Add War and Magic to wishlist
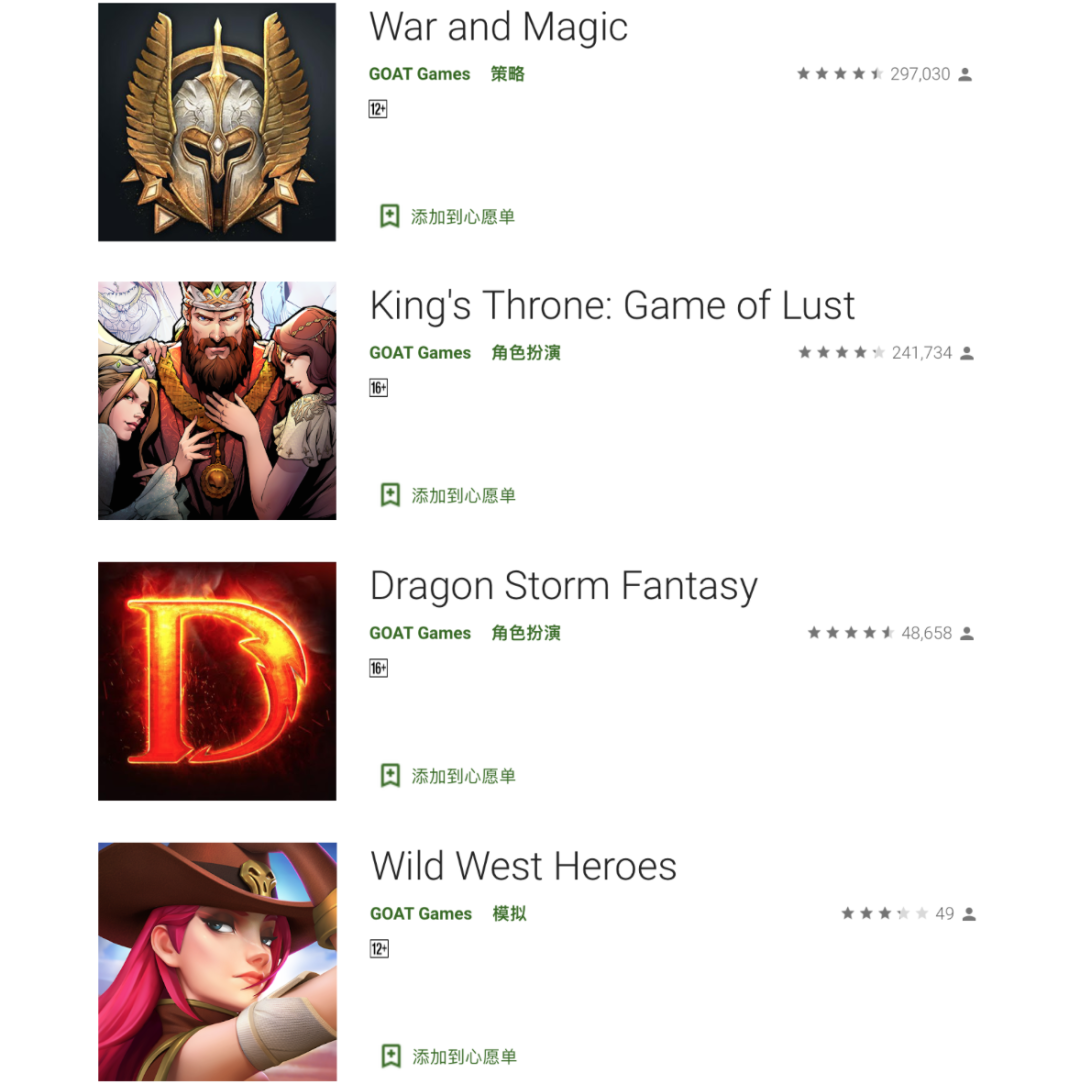This screenshot has height=1084, width=1080. [447, 216]
